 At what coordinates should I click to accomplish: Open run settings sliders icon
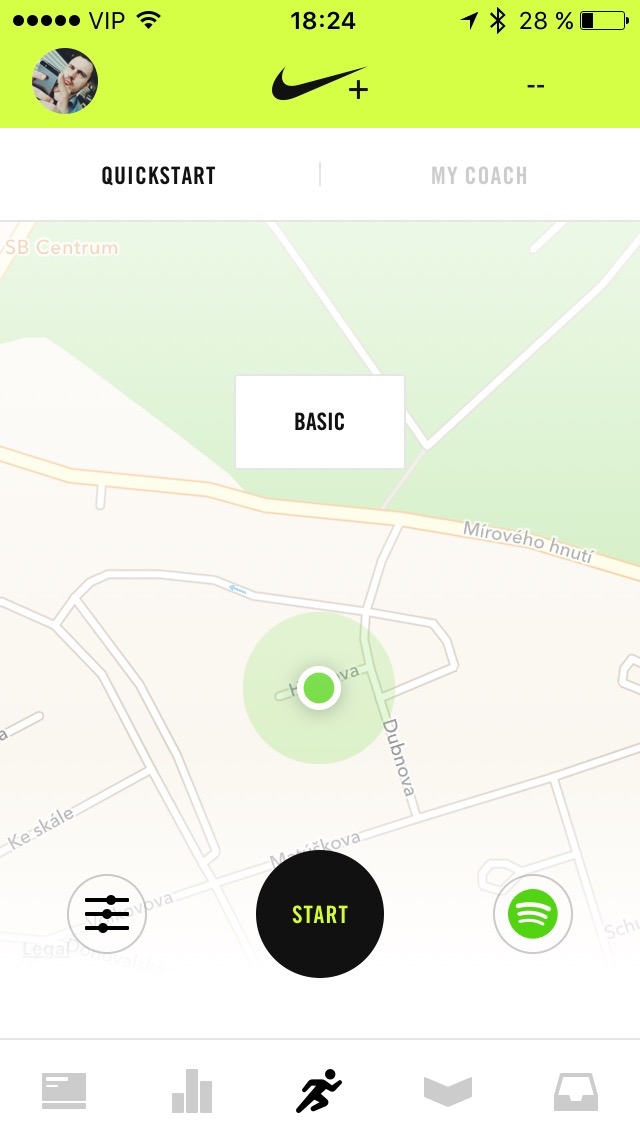(107, 914)
